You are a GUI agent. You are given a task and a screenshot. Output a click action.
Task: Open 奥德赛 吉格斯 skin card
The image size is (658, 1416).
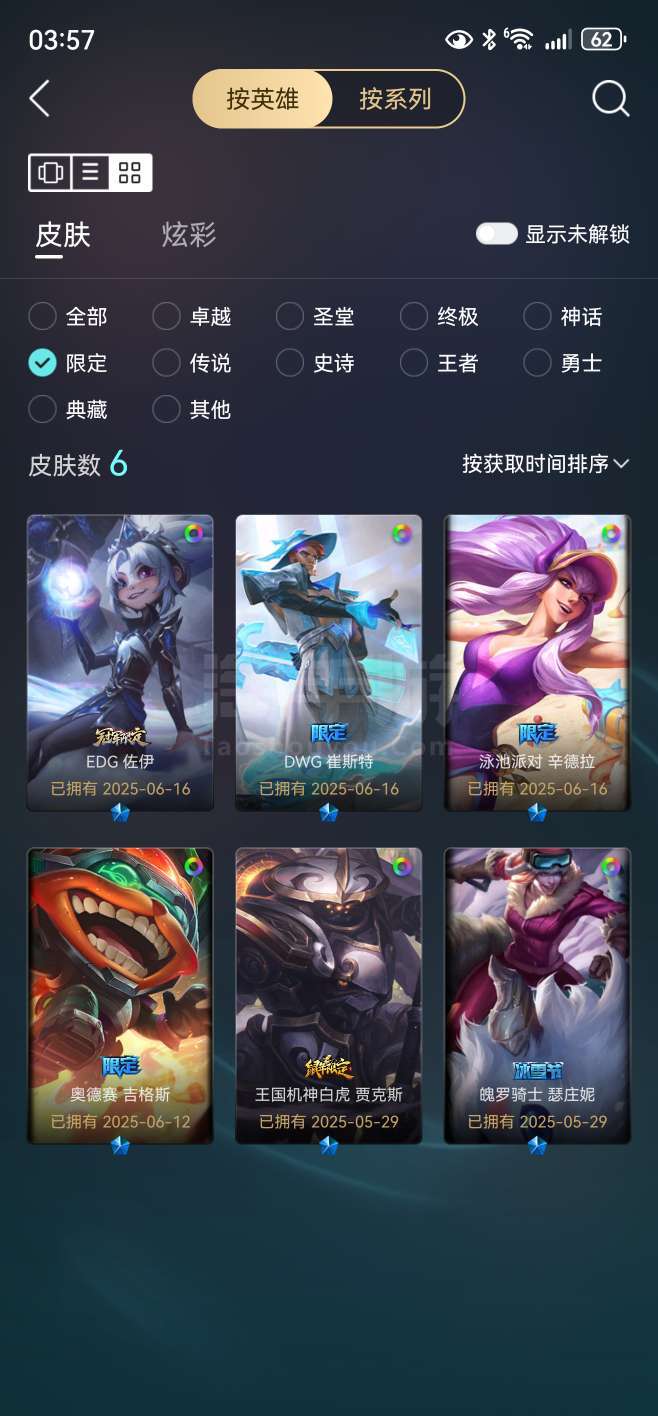[x=120, y=996]
